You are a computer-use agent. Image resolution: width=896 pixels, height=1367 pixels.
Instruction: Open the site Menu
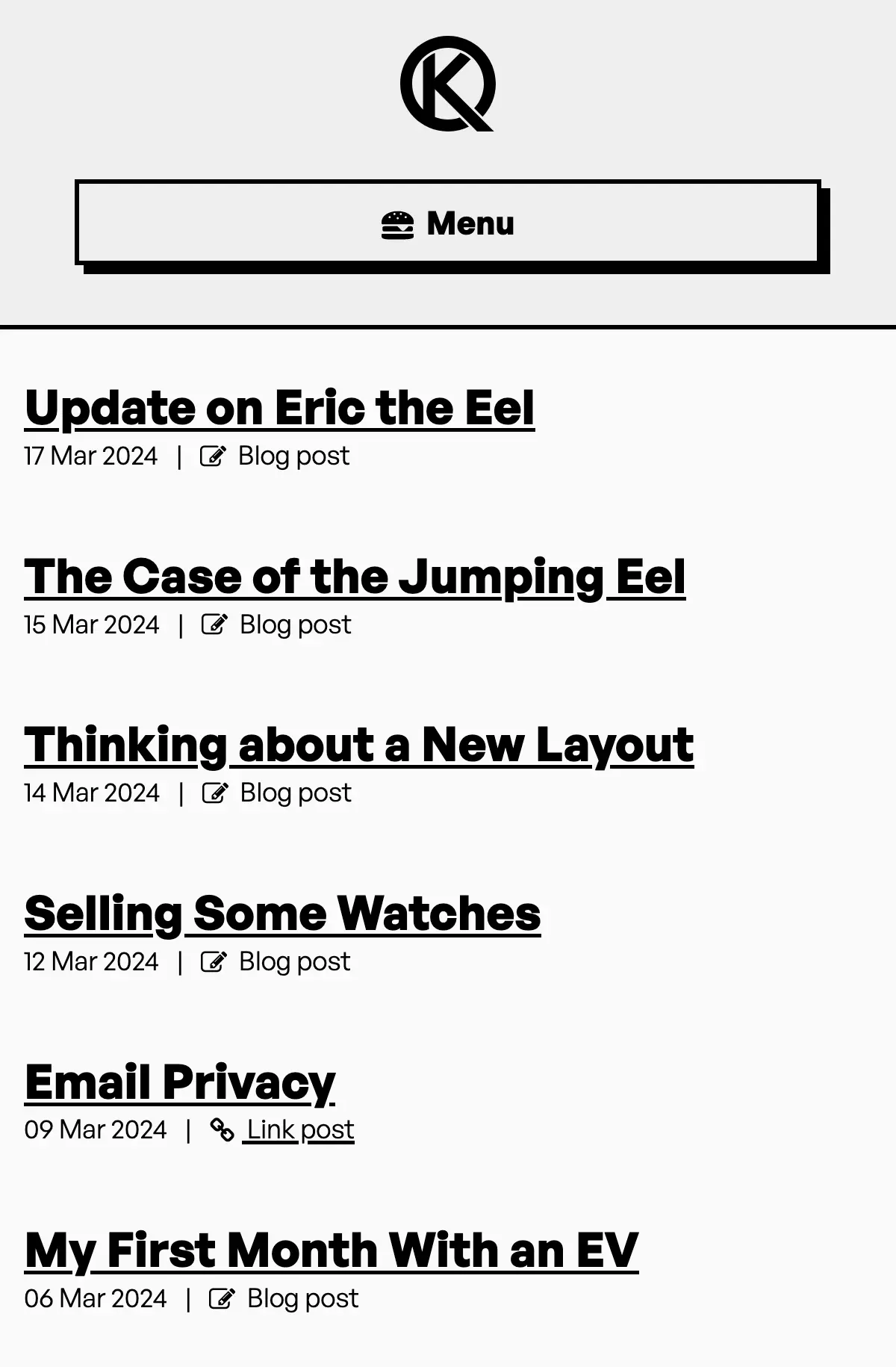click(448, 222)
